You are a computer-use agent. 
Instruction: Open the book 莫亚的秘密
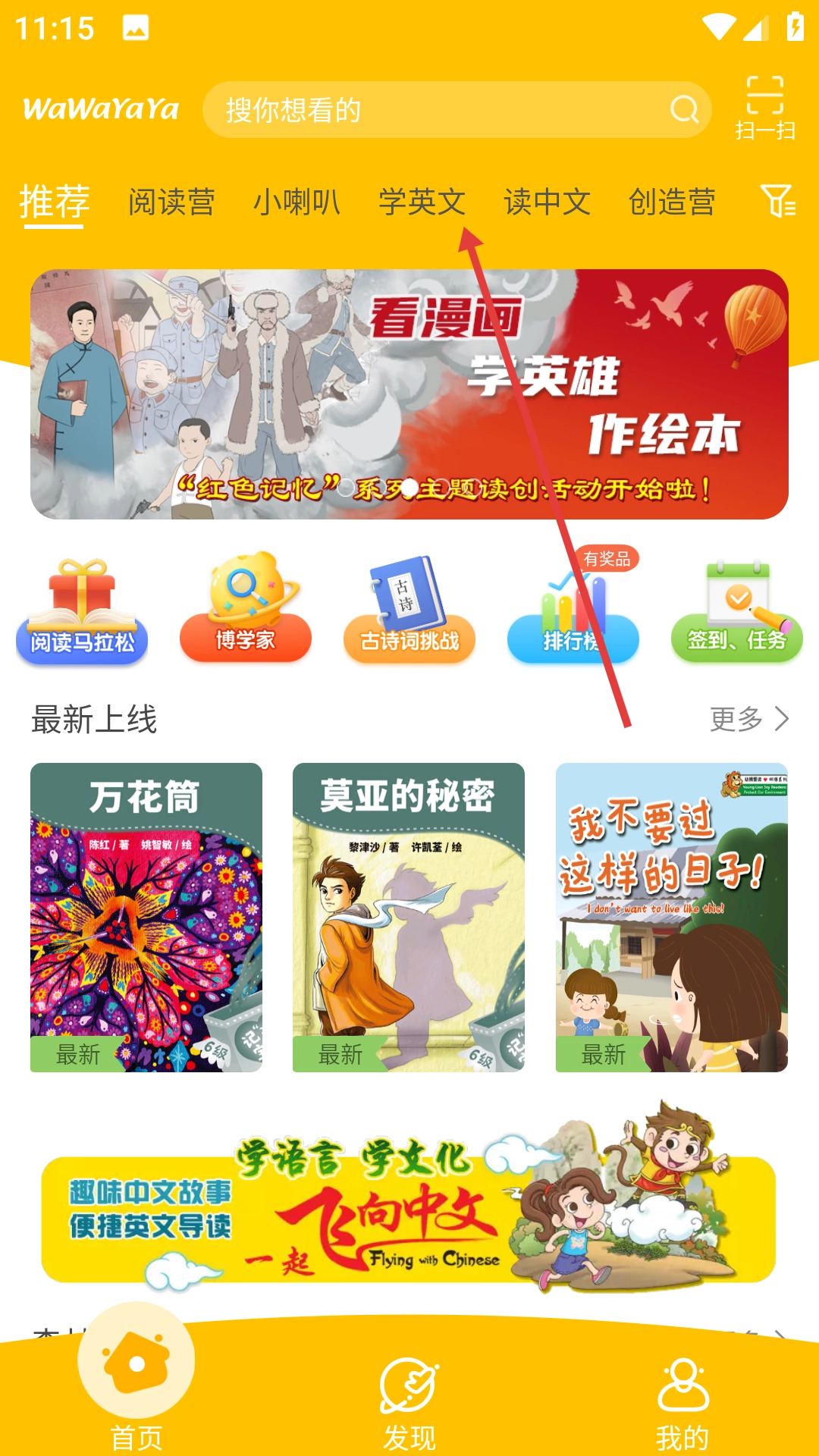[x=409, y=917]
